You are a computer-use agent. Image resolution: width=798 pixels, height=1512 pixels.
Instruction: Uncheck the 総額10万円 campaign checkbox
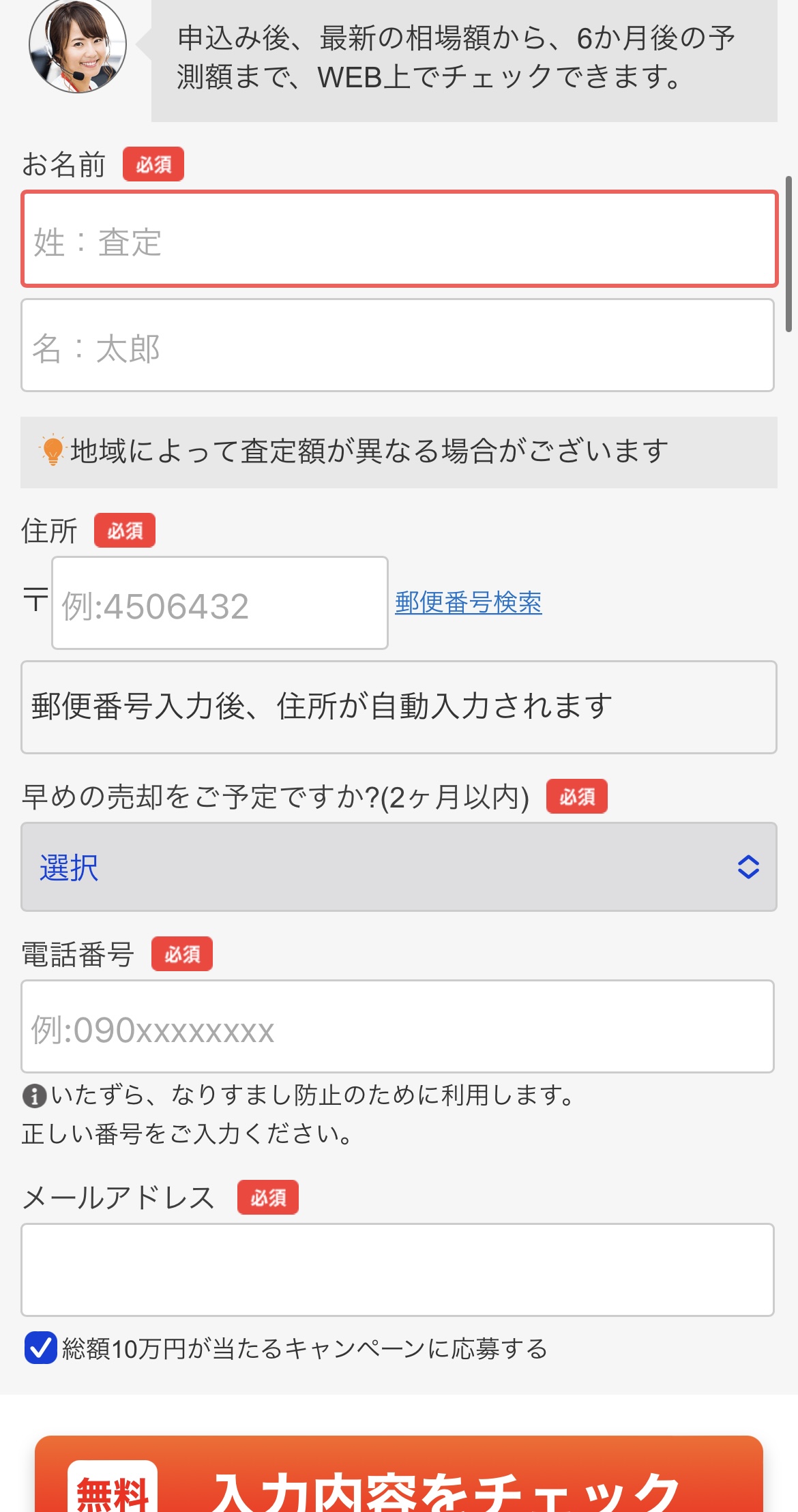pos(40,1348)
